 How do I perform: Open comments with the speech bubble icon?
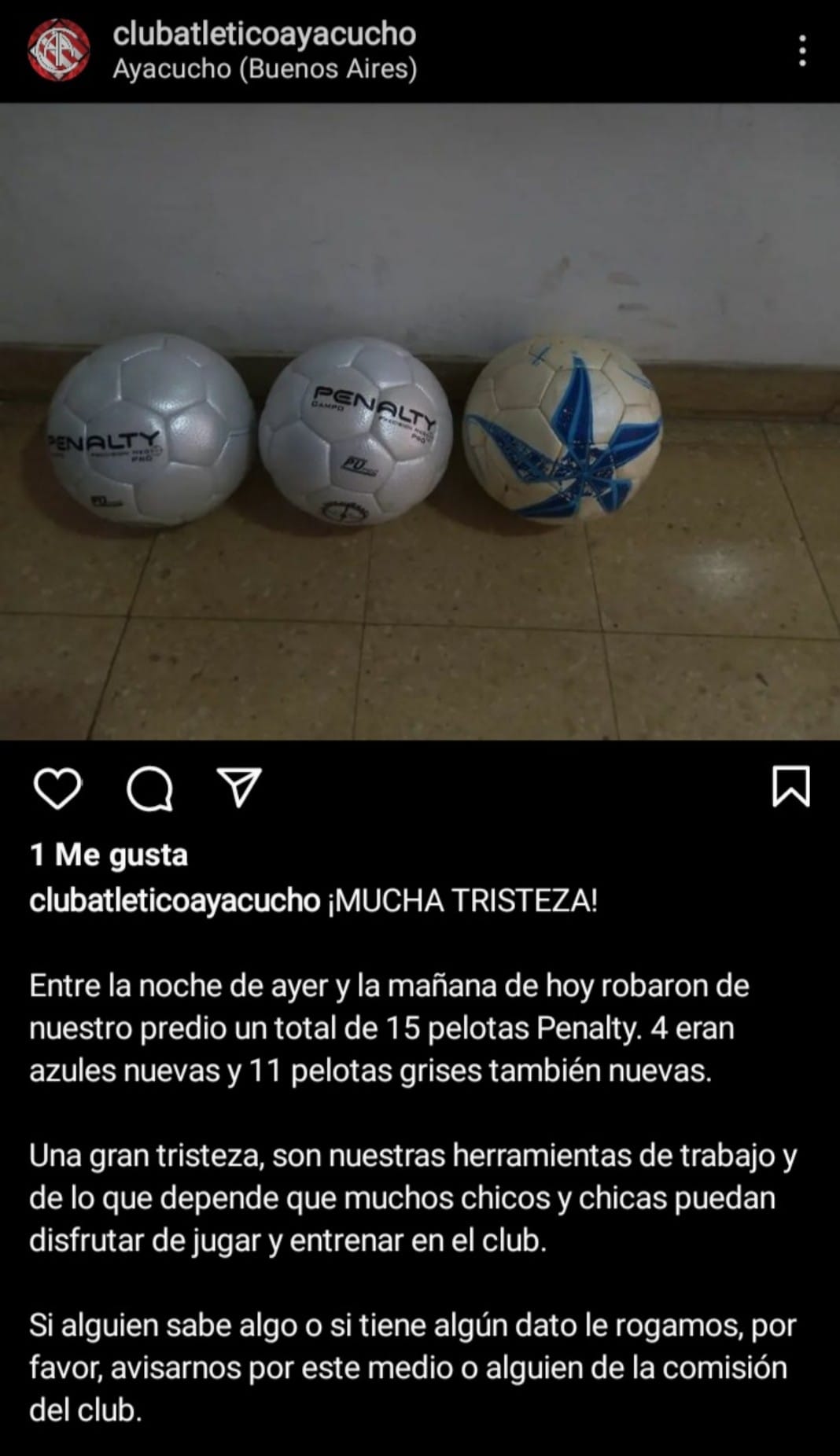coord(149,788)
